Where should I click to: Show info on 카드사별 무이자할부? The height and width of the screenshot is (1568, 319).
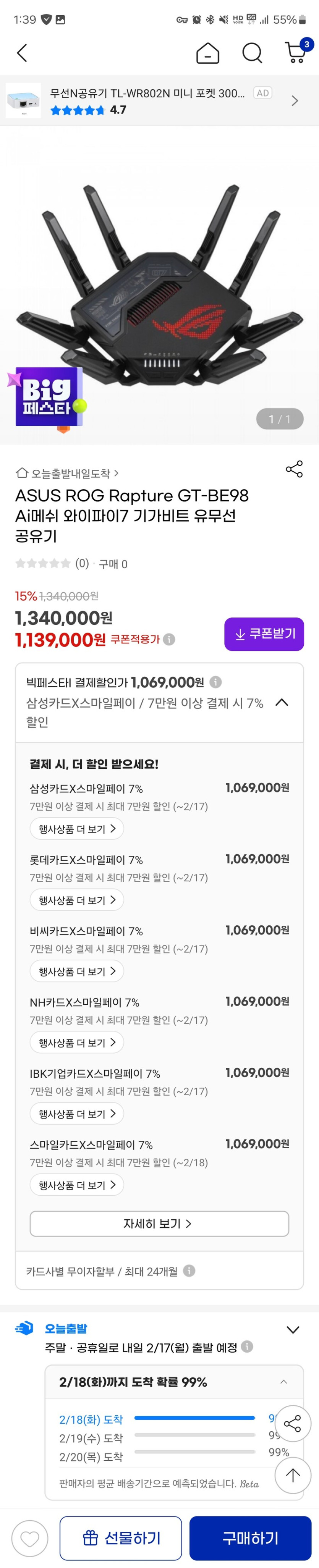coord(189,1271)
